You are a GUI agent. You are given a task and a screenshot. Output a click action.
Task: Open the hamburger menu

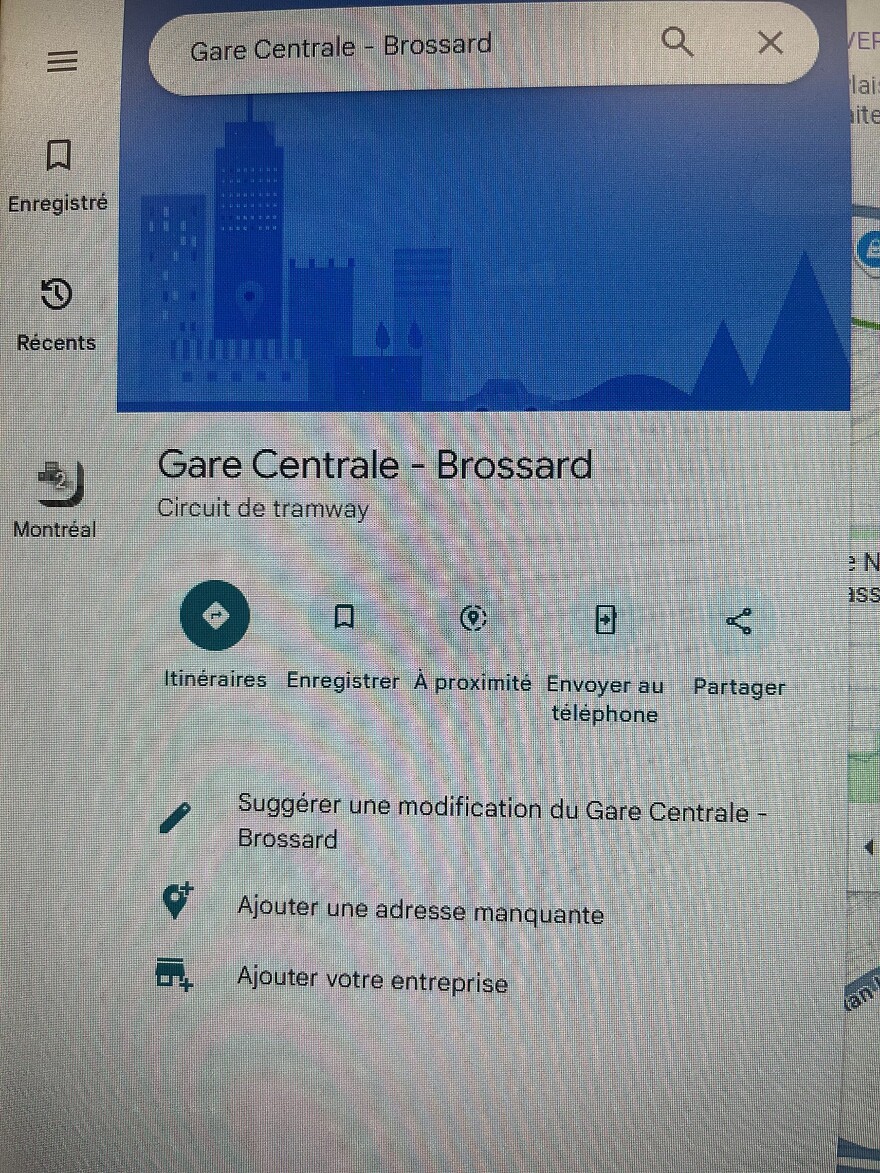[62, 62]
